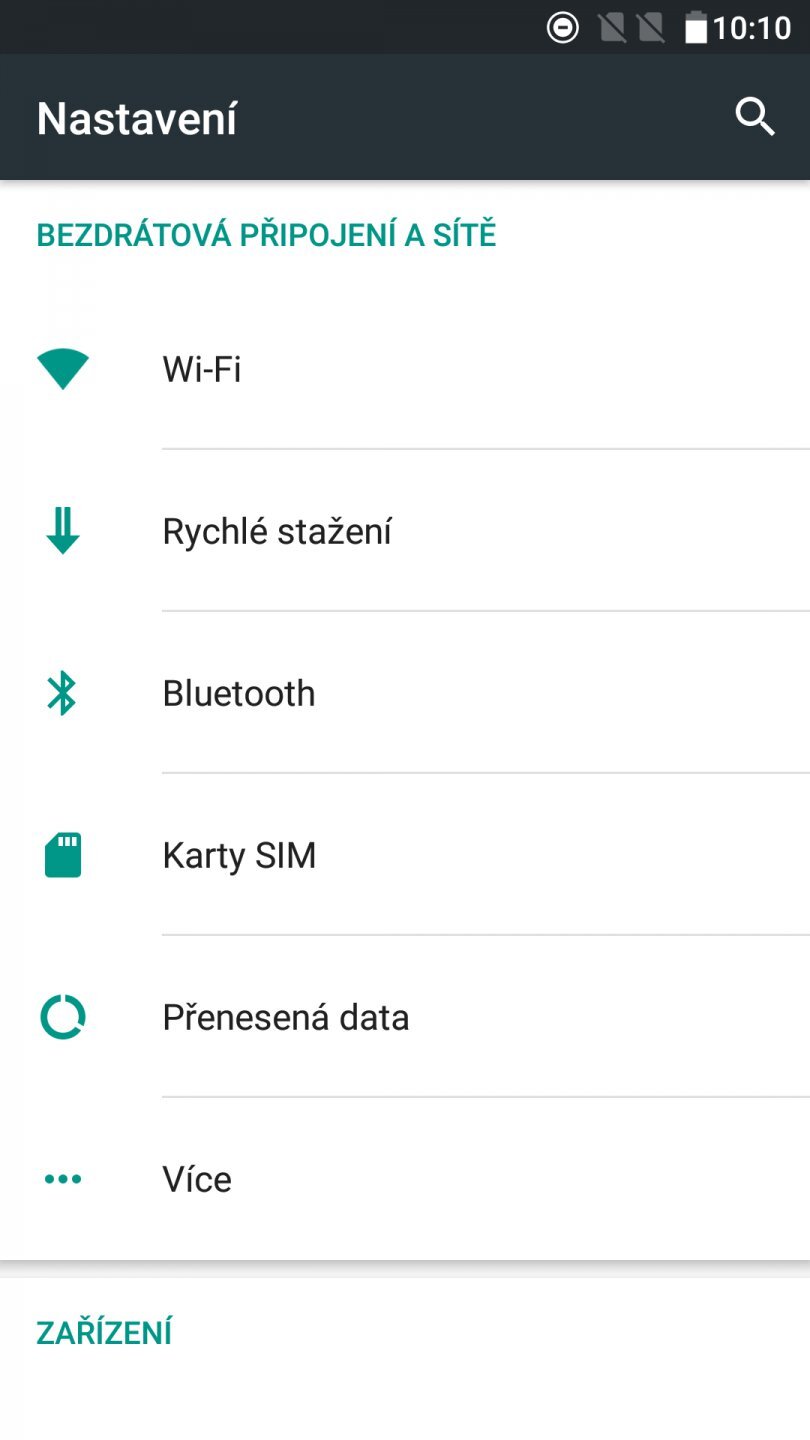Open the search icon in Nastavení
The image size is (810, 1440).
tap(755, 116)
